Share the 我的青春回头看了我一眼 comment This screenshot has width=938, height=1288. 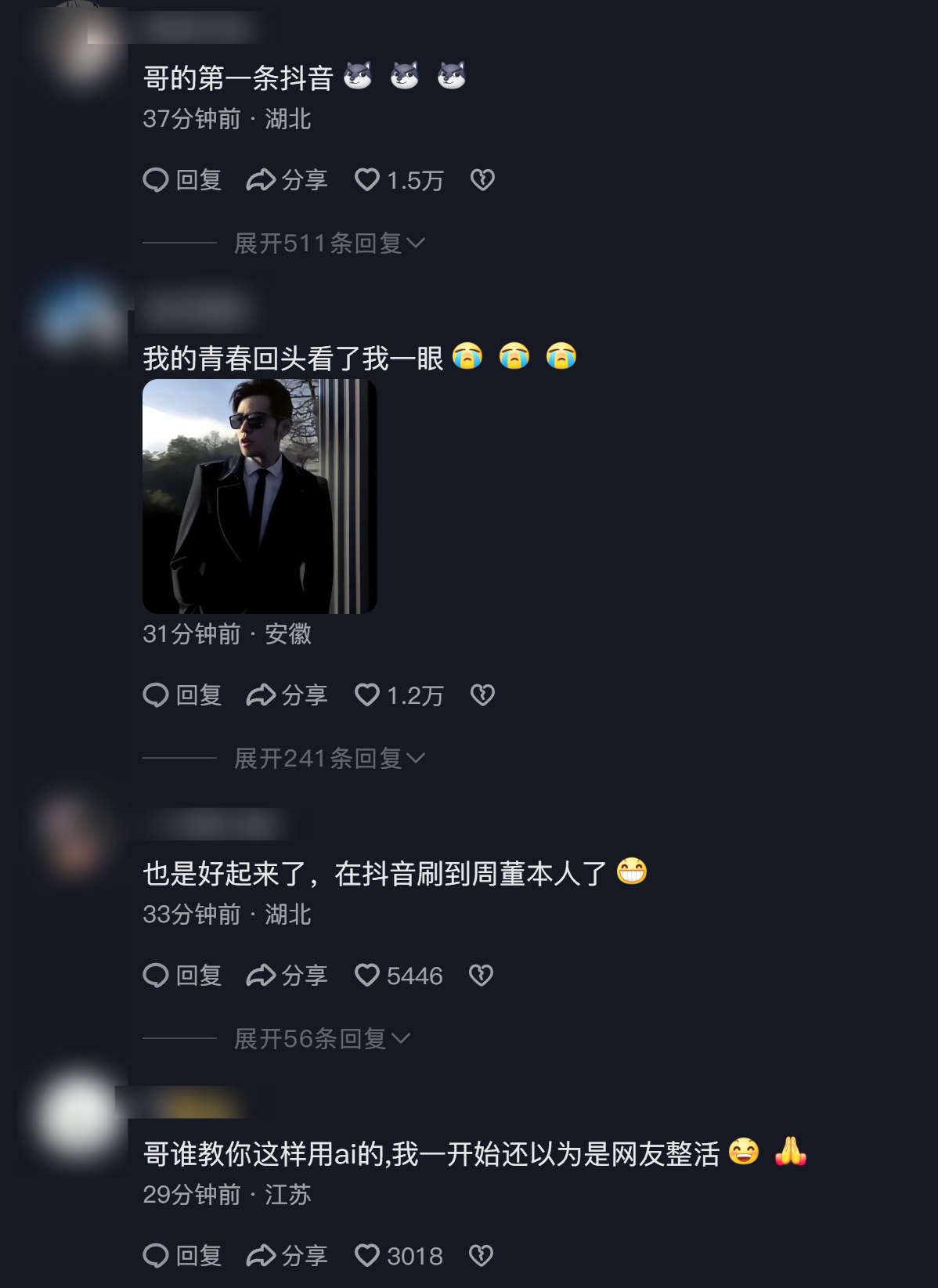pos(287,695)
